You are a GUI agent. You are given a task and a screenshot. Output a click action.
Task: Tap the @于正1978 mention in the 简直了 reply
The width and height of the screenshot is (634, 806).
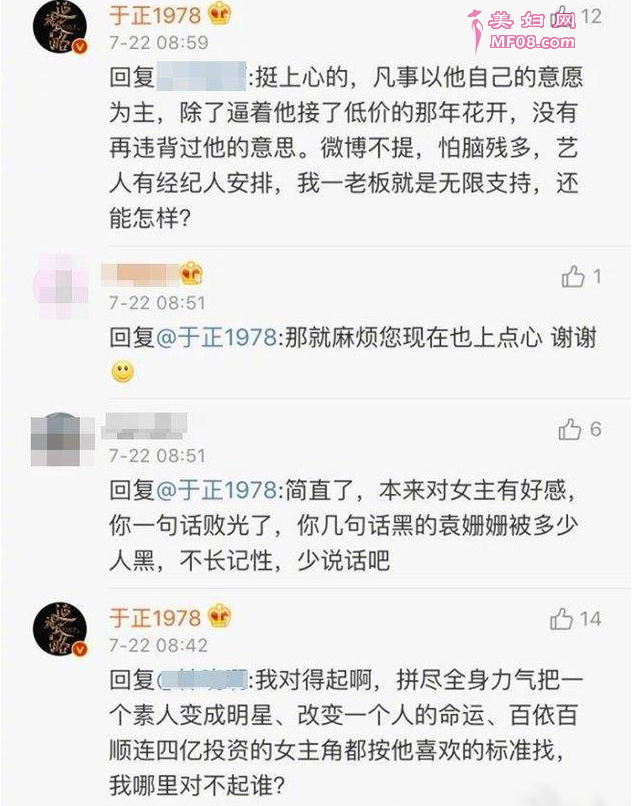pyautogui.click(x=217, y=490)
